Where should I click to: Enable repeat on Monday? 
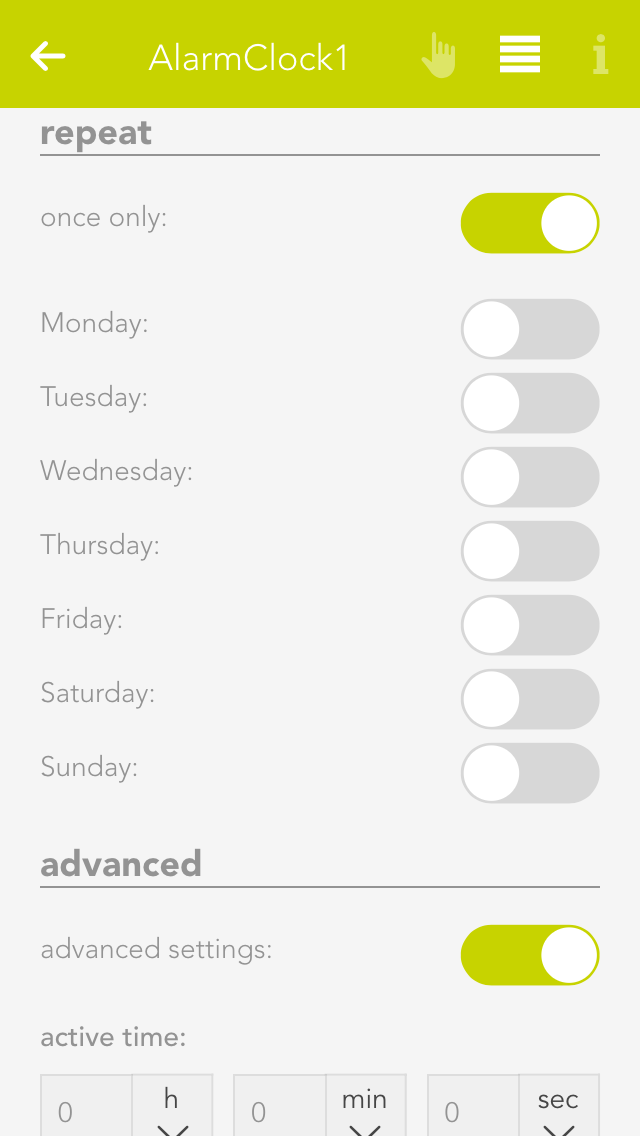point(530,329)
